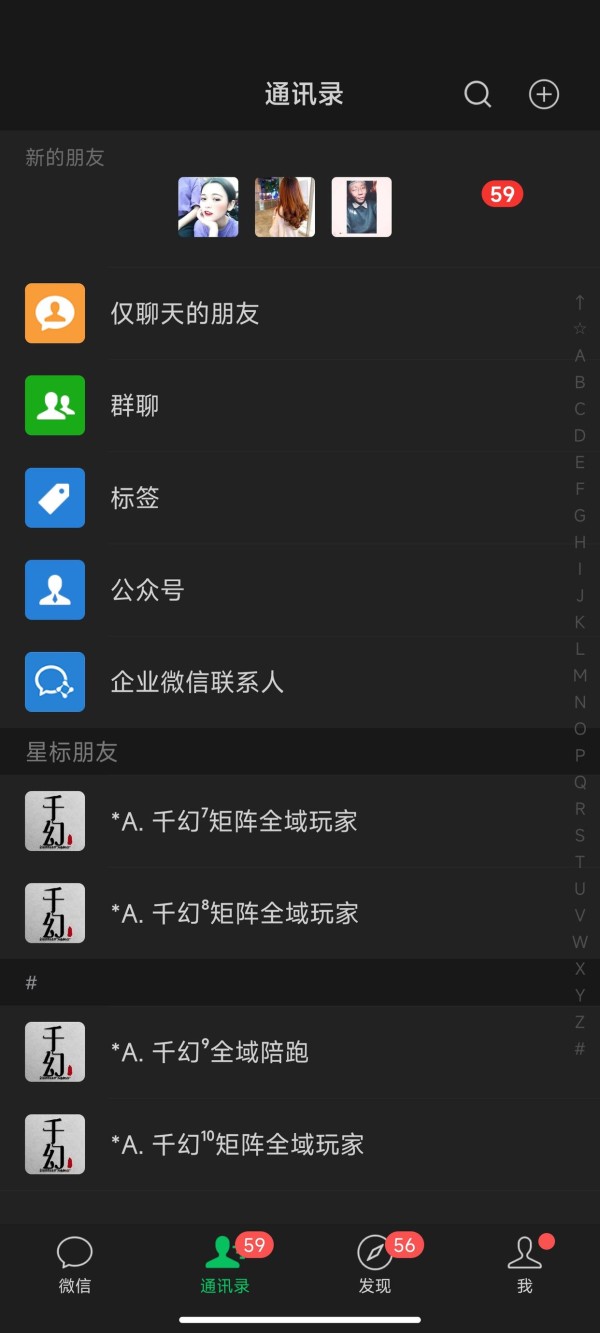
Task: Open the search magnifier icon
Action: click(x=478, y=94)
